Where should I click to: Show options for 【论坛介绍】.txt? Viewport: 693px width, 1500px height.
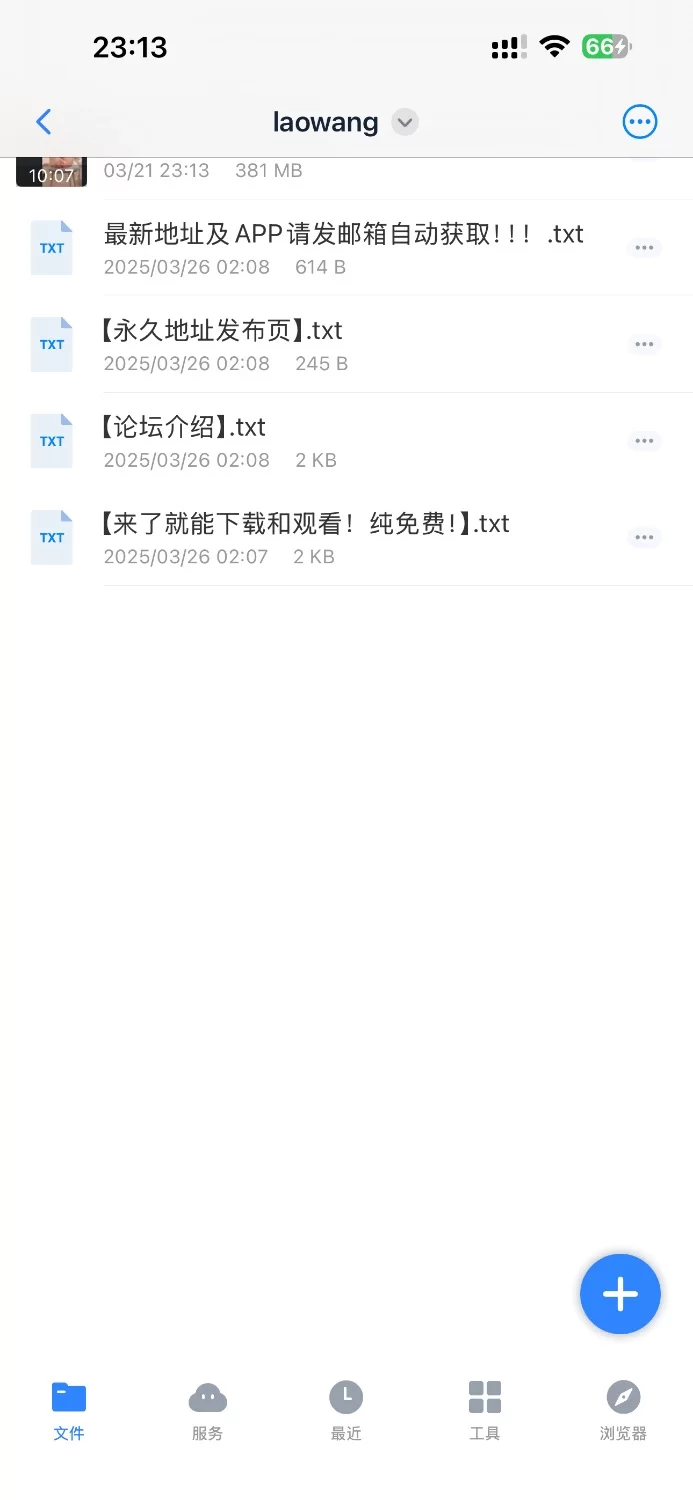coord(644,441)
